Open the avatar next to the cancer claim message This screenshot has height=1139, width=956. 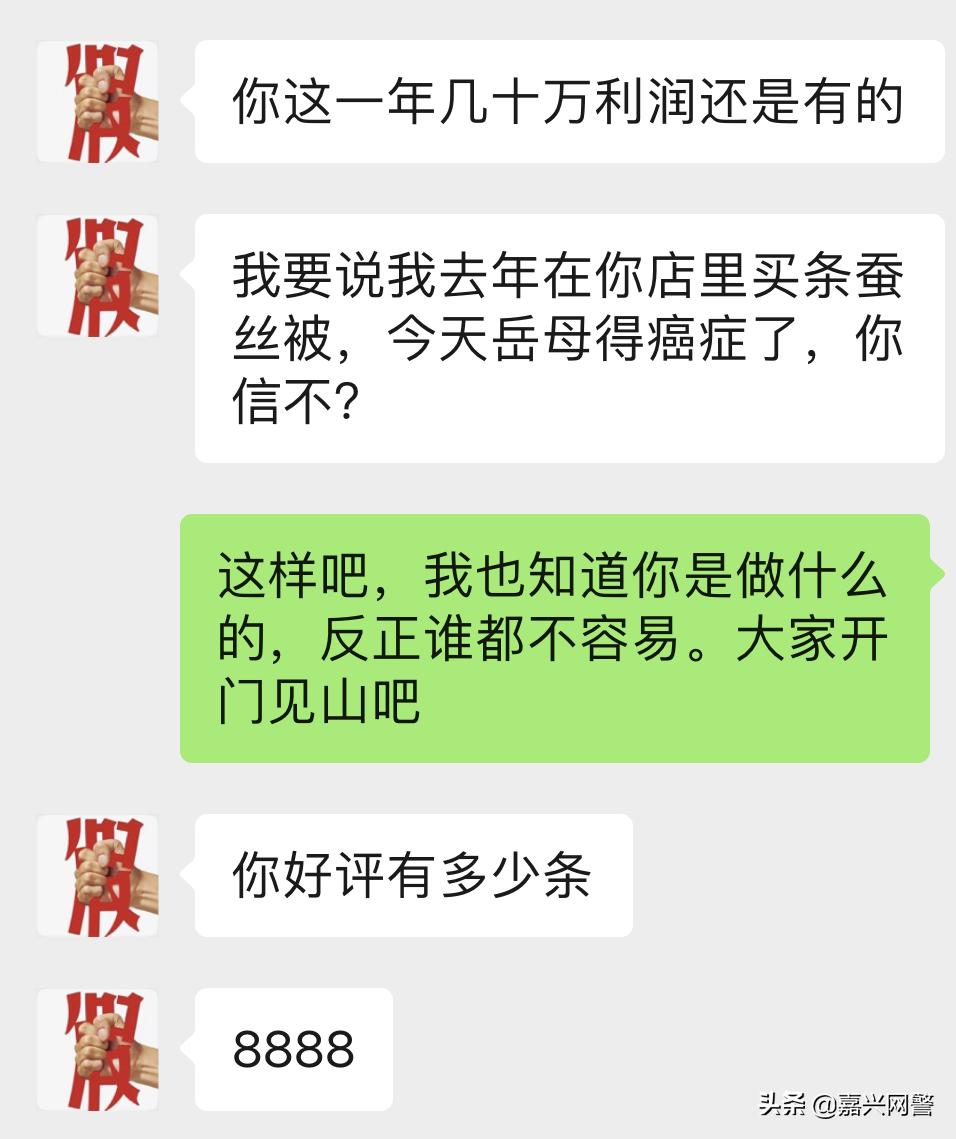click(97, 275)
